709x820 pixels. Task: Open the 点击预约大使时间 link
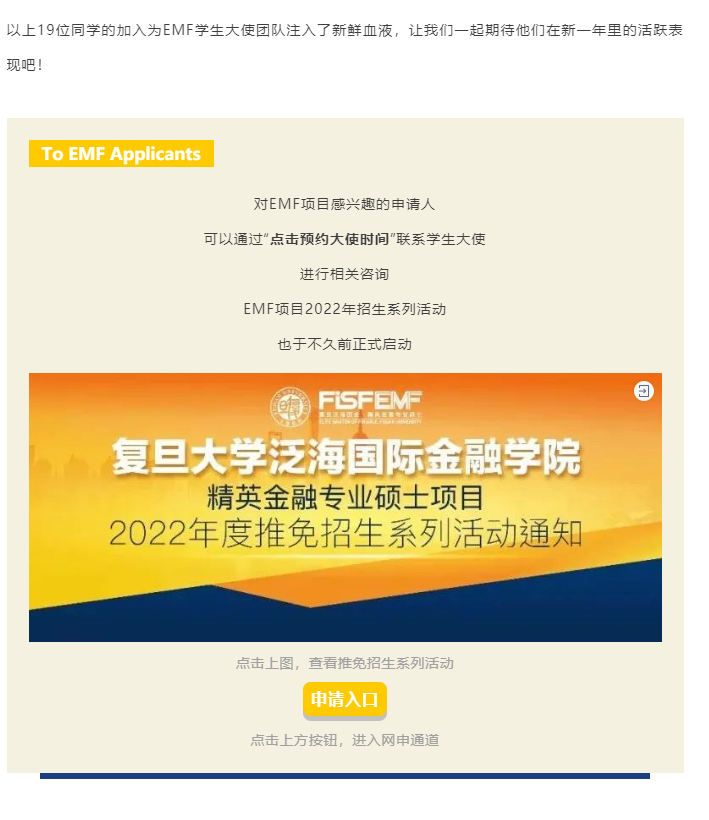pos(329,239)
